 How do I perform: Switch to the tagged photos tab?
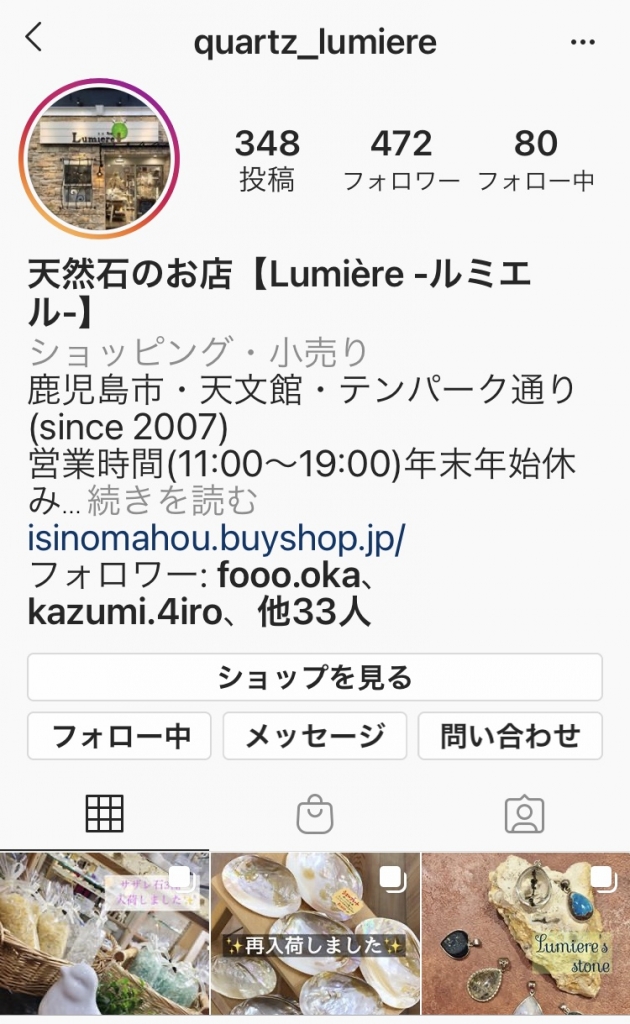pyautogui.click(x=524, y=814)
